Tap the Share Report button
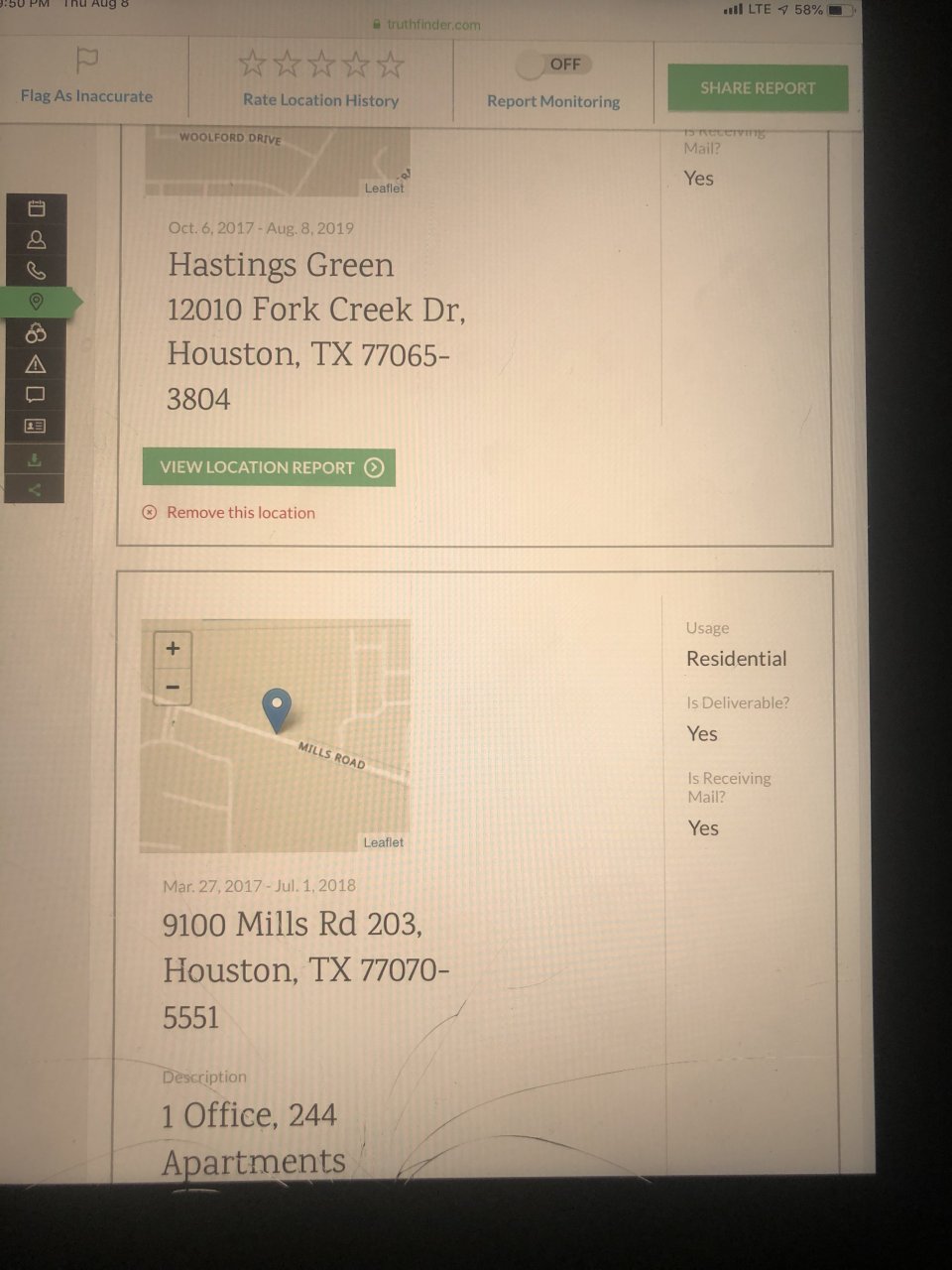The height and width of the screenshot is (1270, 952). click(x=758, y=88)
